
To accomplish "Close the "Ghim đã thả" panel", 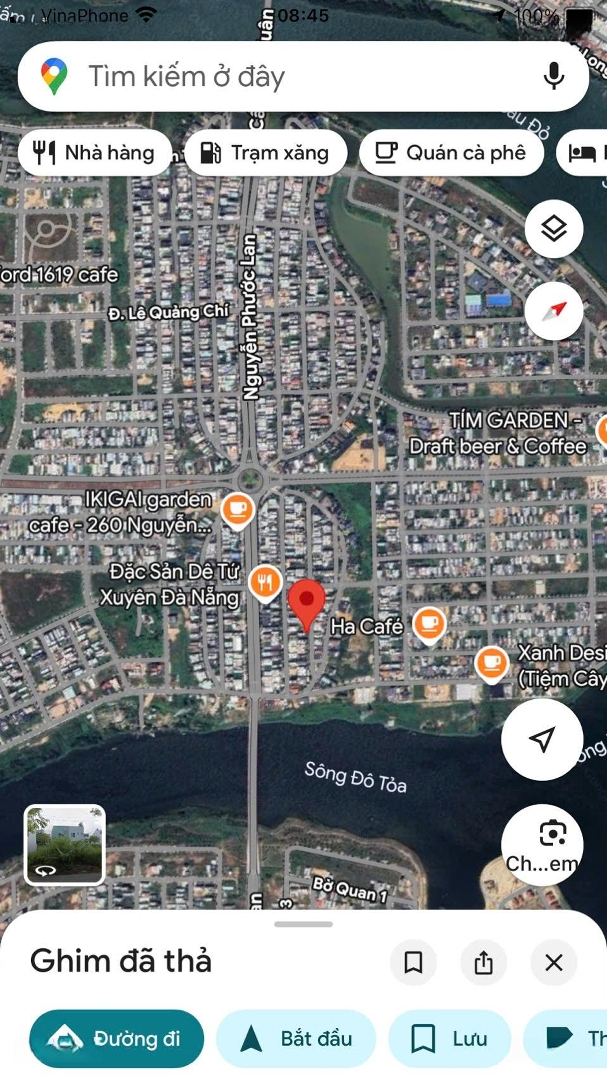I will [x=554, y=962].
